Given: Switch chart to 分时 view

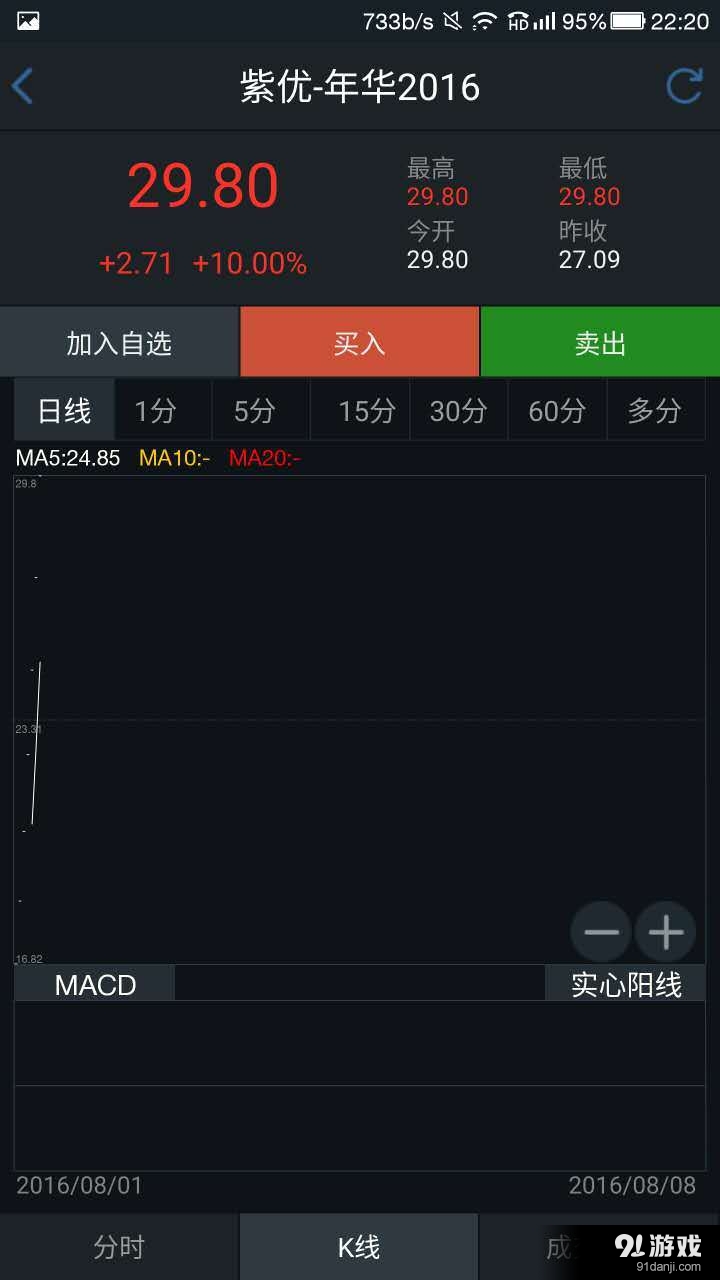Looking at the screenshot, I should [x=119, y=1246].
